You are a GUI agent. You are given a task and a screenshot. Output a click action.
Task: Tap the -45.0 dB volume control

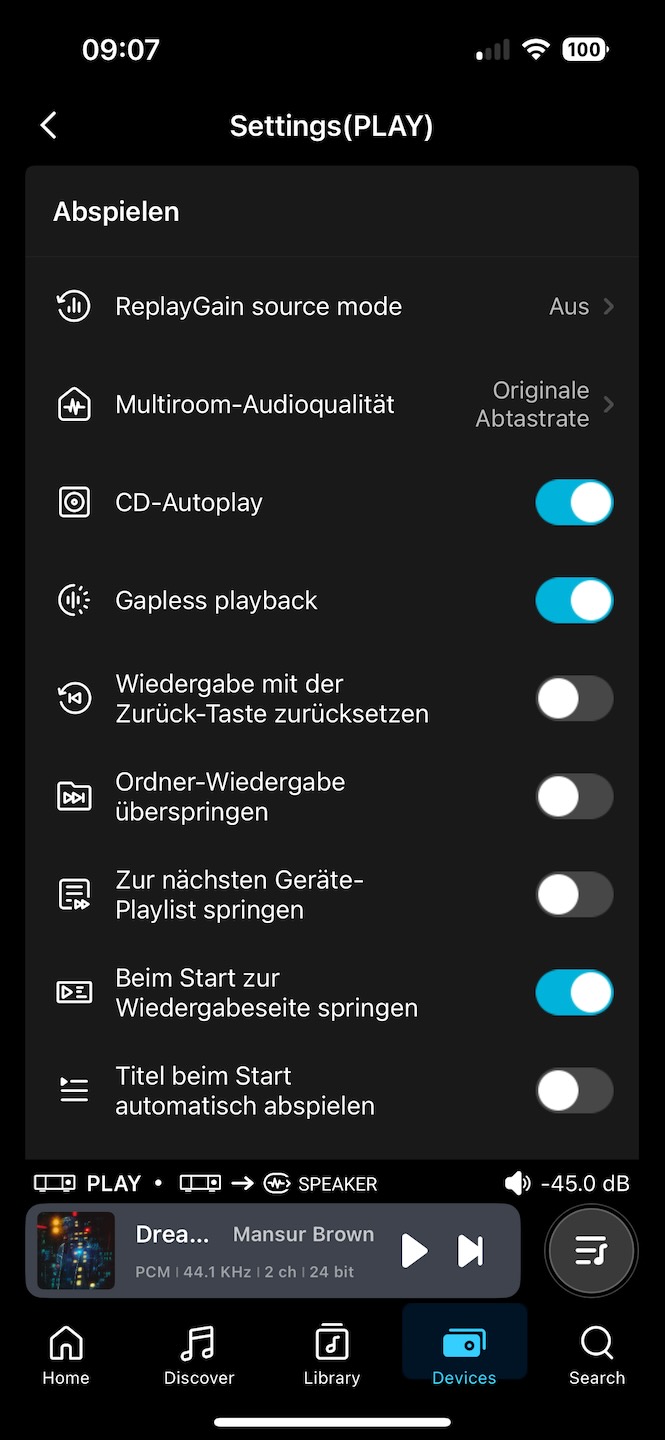567,1184
